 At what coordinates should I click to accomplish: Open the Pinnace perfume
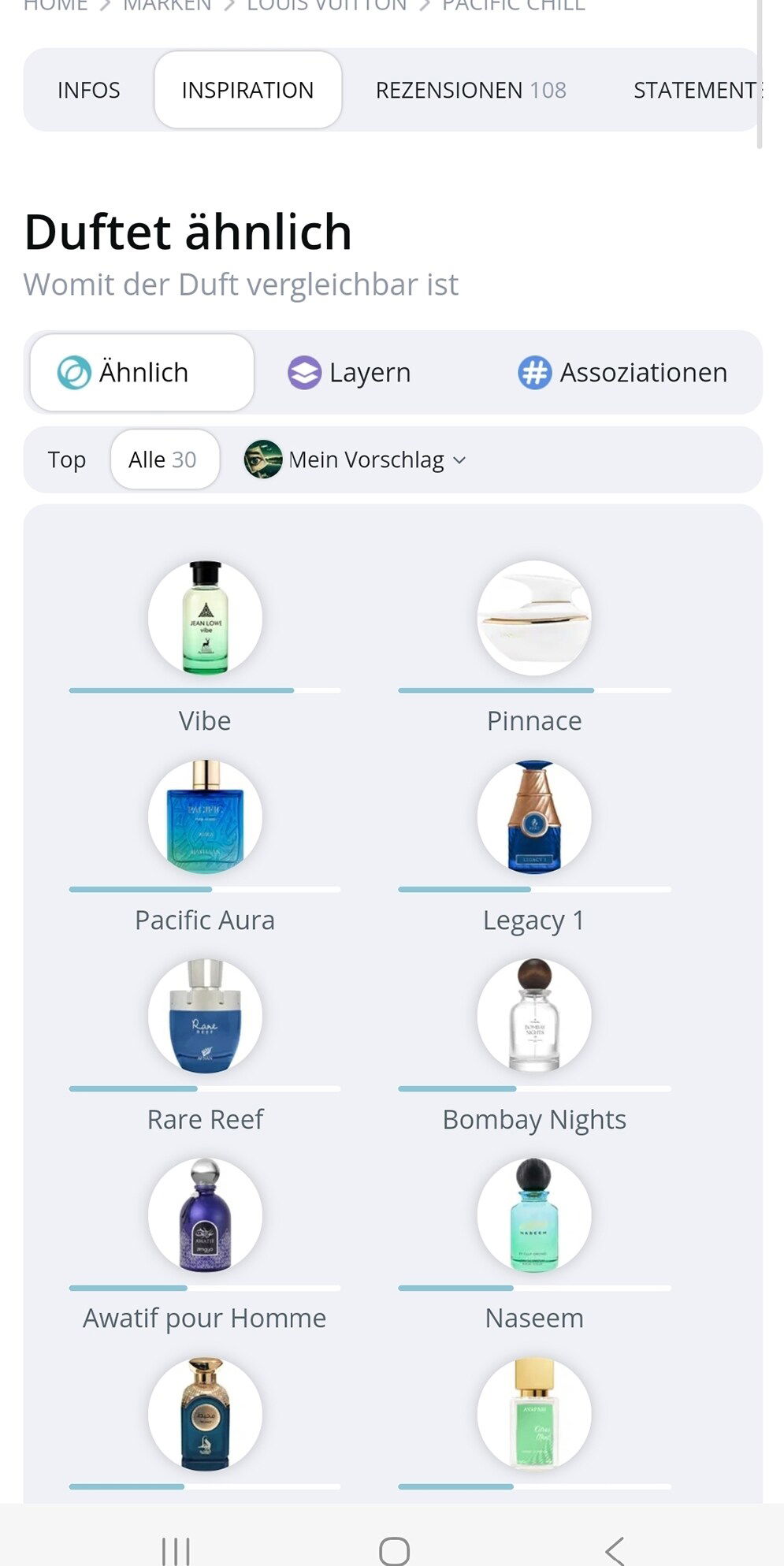534,619
